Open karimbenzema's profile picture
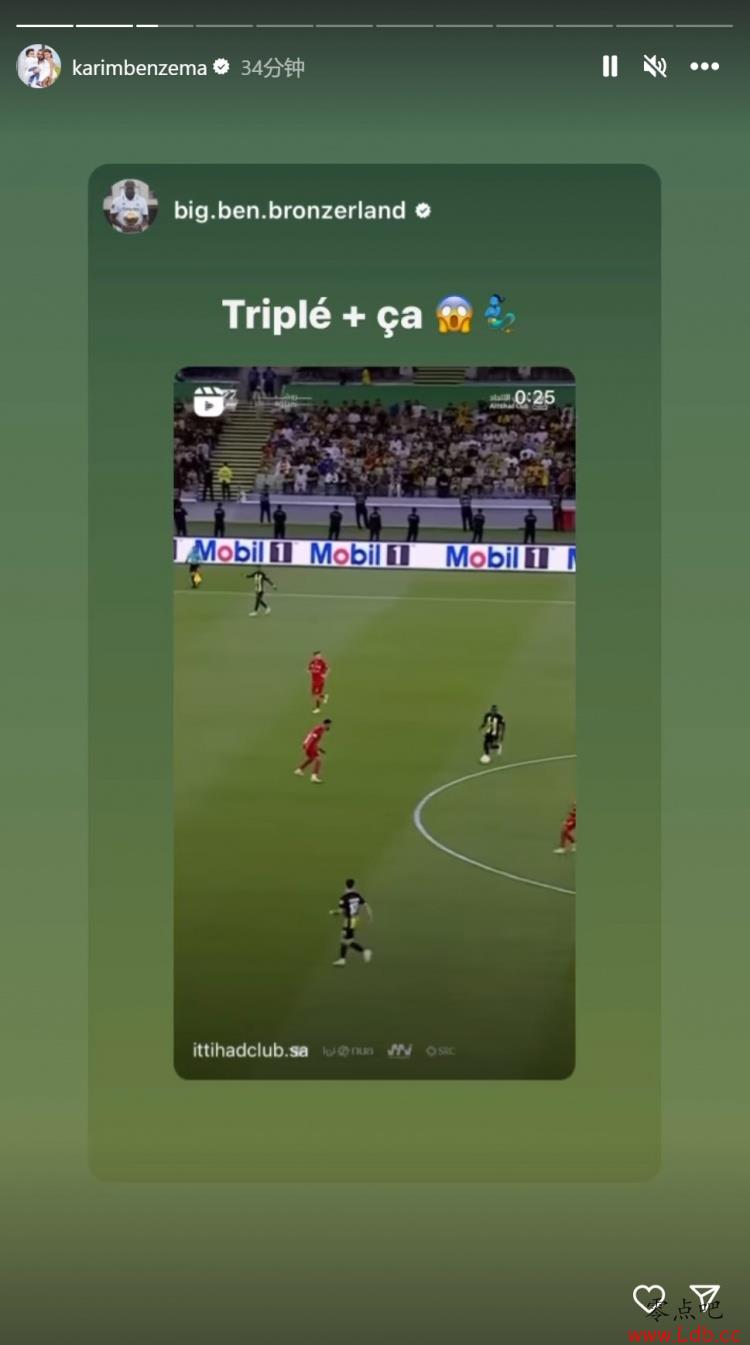The image size is (750, 1345). [x=38, y=67]
